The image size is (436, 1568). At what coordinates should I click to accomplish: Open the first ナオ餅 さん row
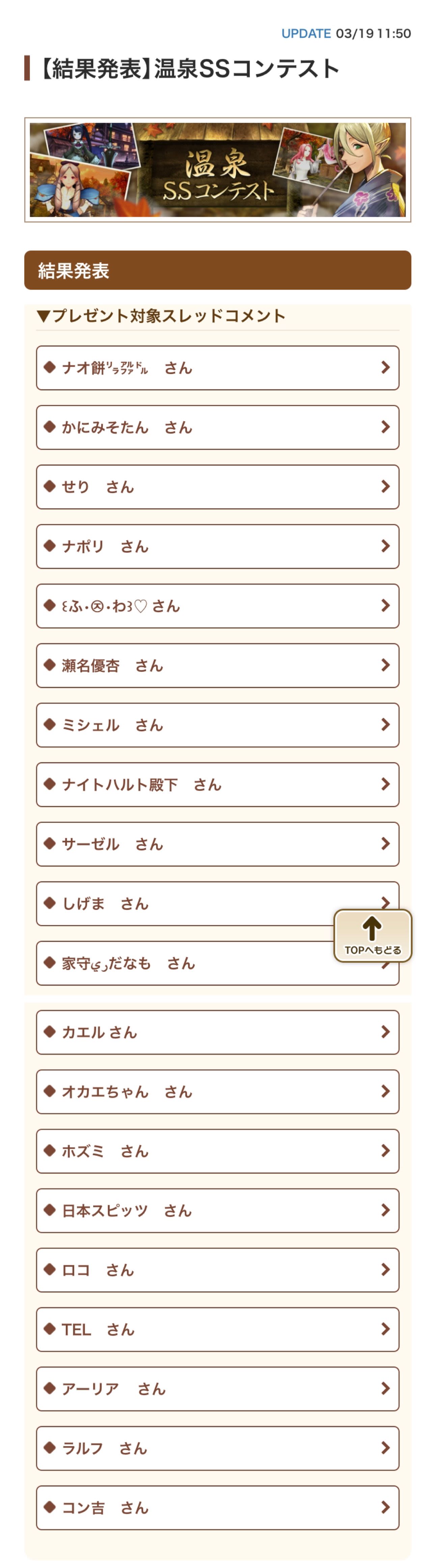coord(217,368)
